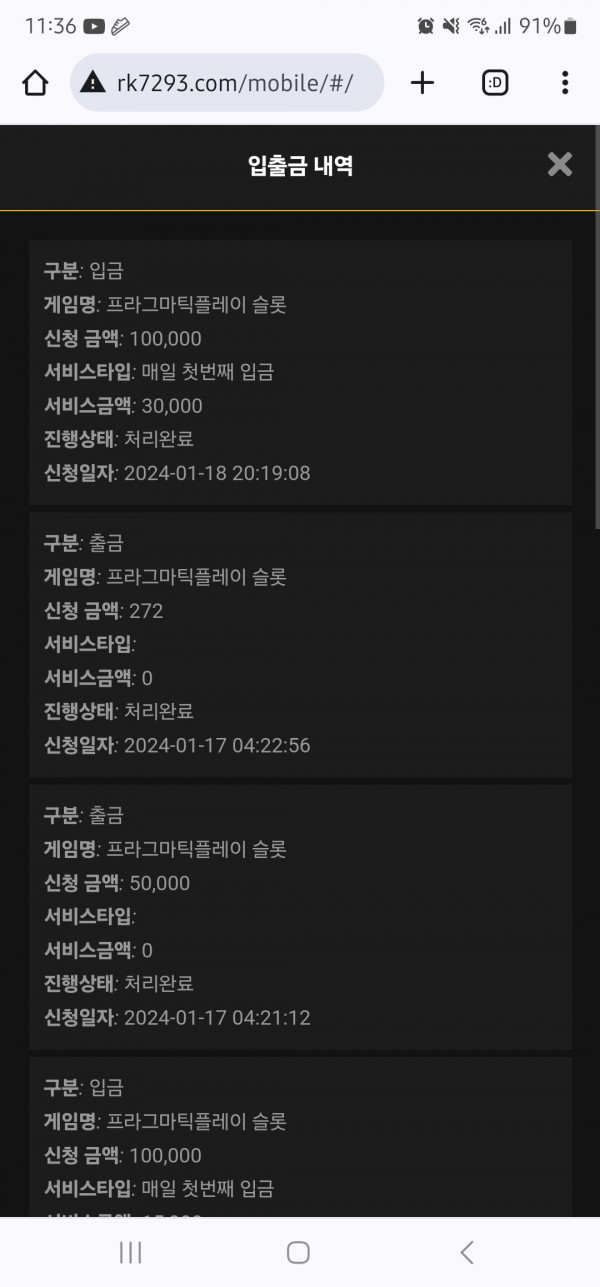Screen dimensions: 600x1287
Task: Close the 입출금 내역 dialog
Action: [x=560, y=165]
